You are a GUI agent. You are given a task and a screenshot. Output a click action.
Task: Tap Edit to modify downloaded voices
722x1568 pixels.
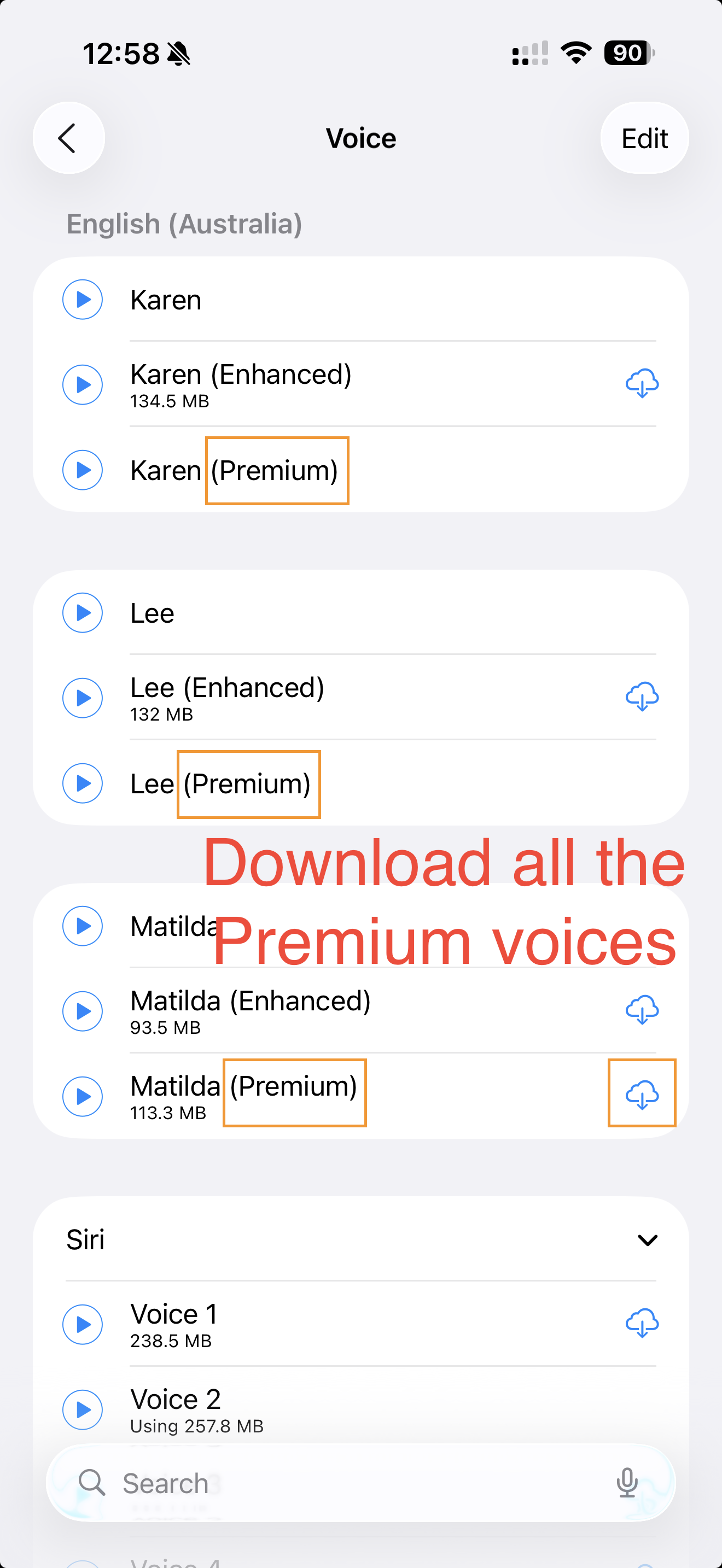click(644, 138)
